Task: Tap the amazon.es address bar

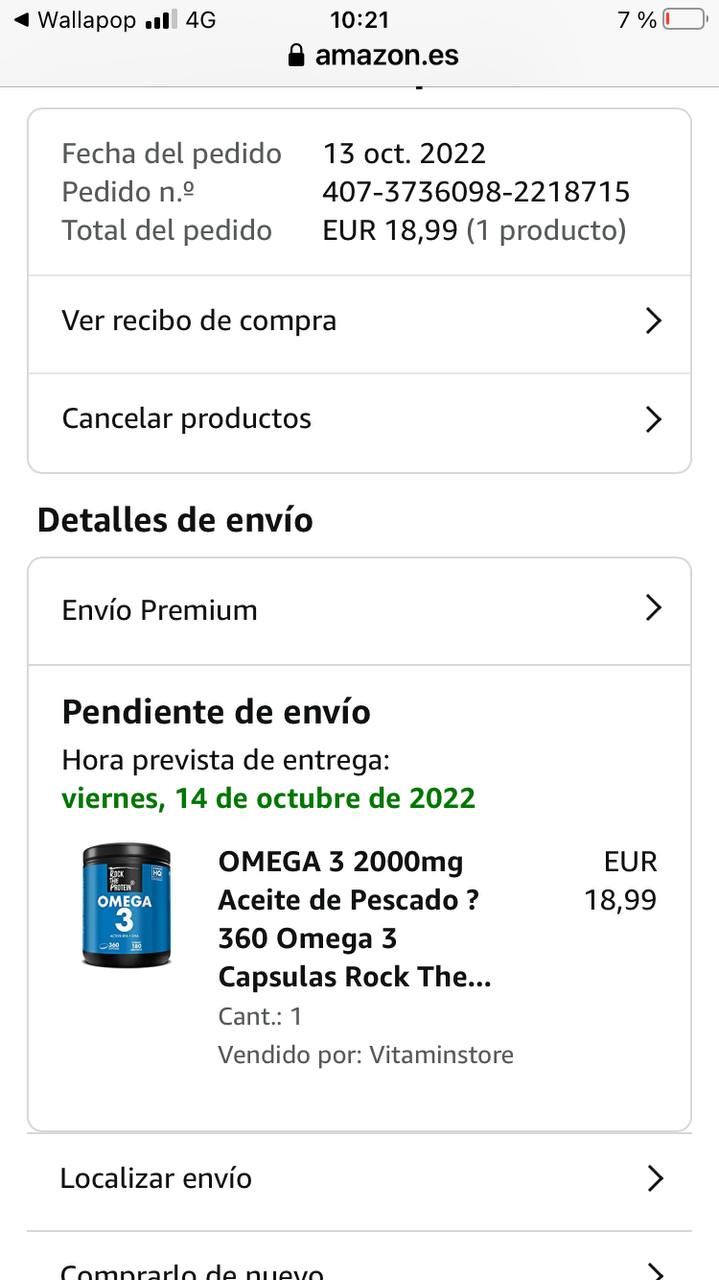Action: coord(372,55)
